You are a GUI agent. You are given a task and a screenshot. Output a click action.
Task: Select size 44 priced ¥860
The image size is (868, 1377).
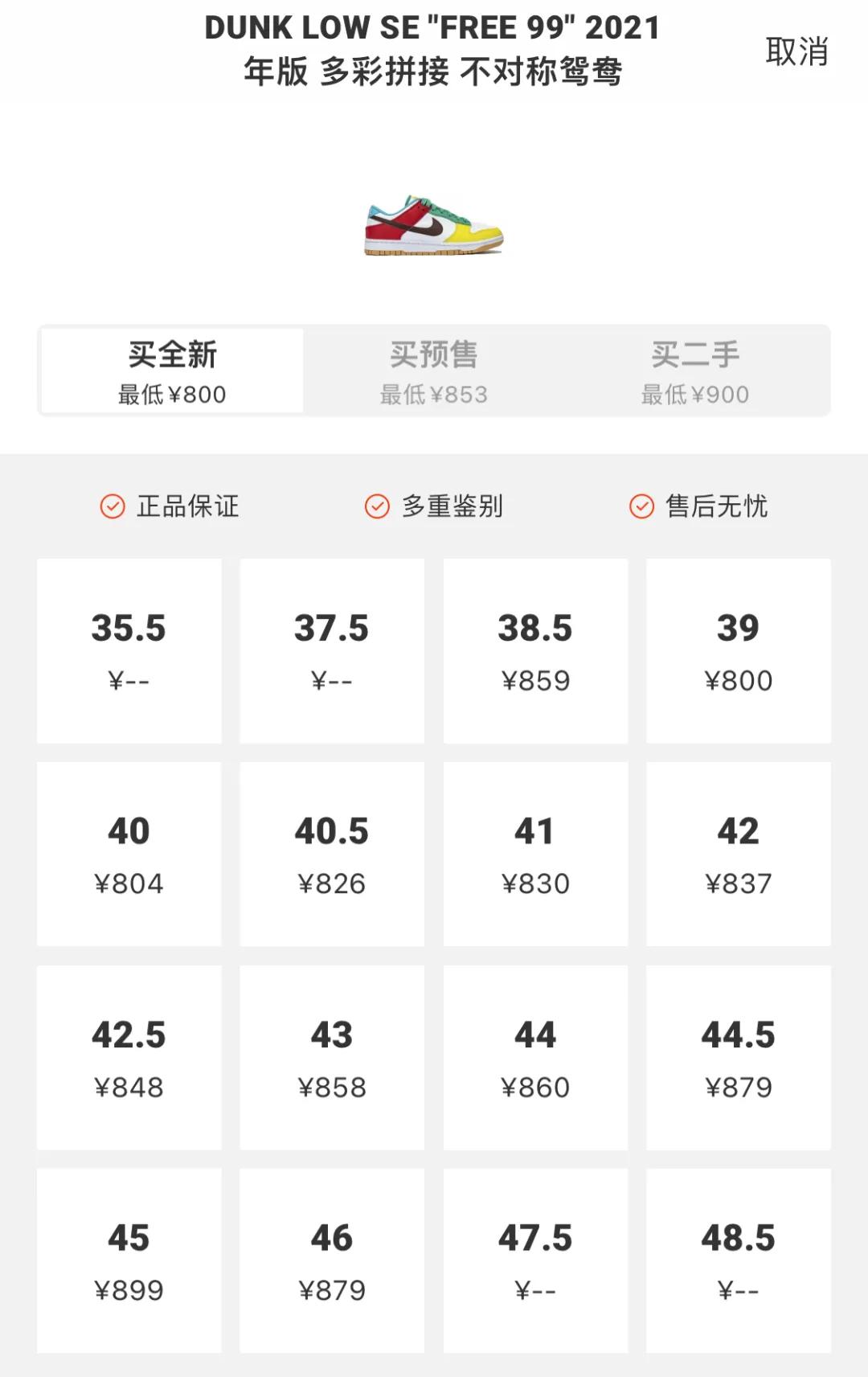535,1059
